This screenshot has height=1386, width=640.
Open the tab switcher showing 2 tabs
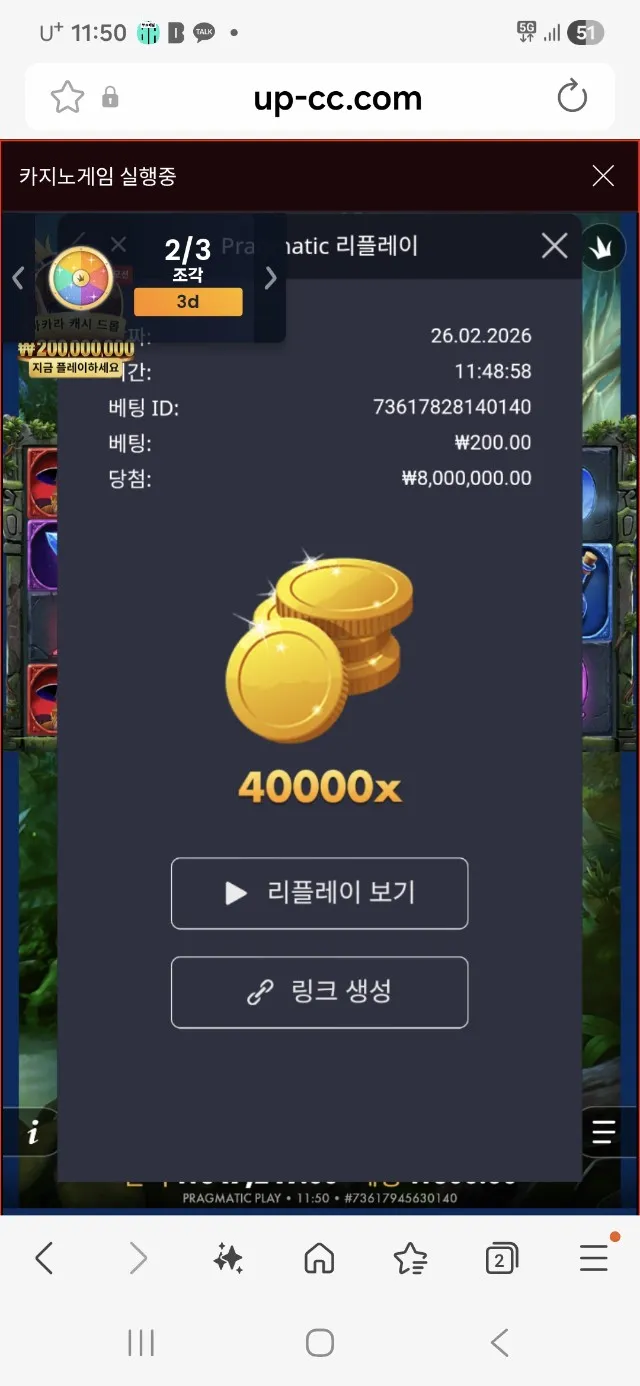(x=501, y=1259)
